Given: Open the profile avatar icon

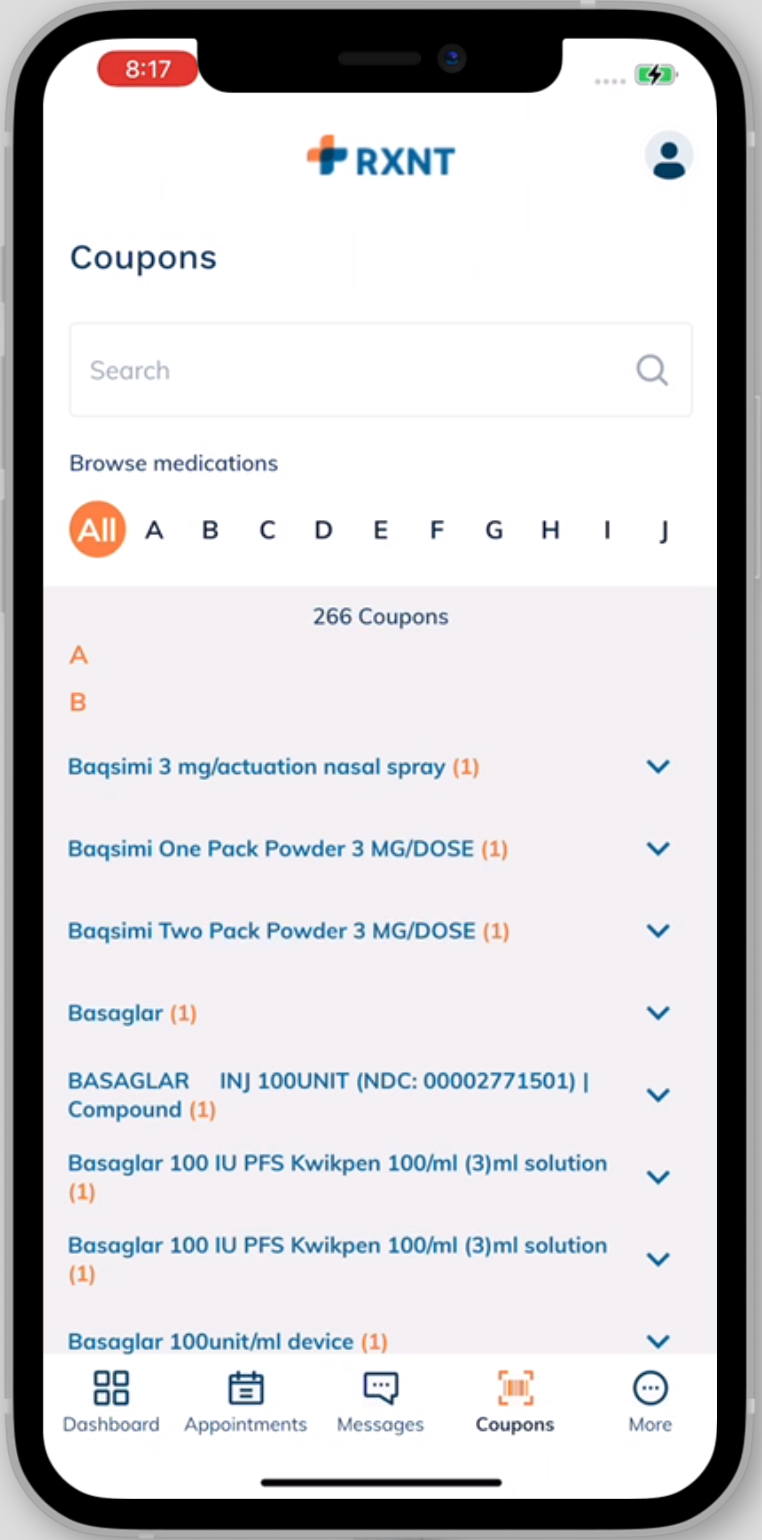Looking at the screenshot, I should (669, 156).
